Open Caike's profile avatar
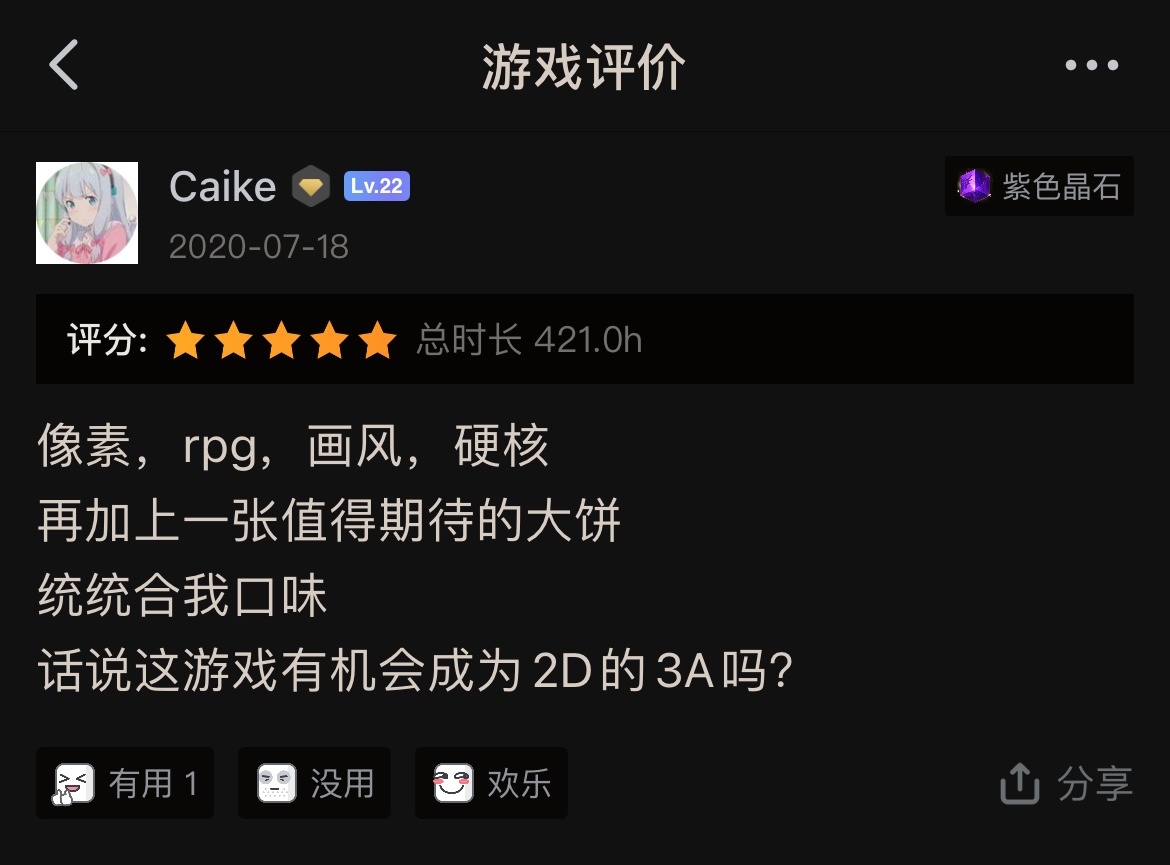Image resolution: width=1170 pixels, height=865 pixels. [x=87, y=213]
